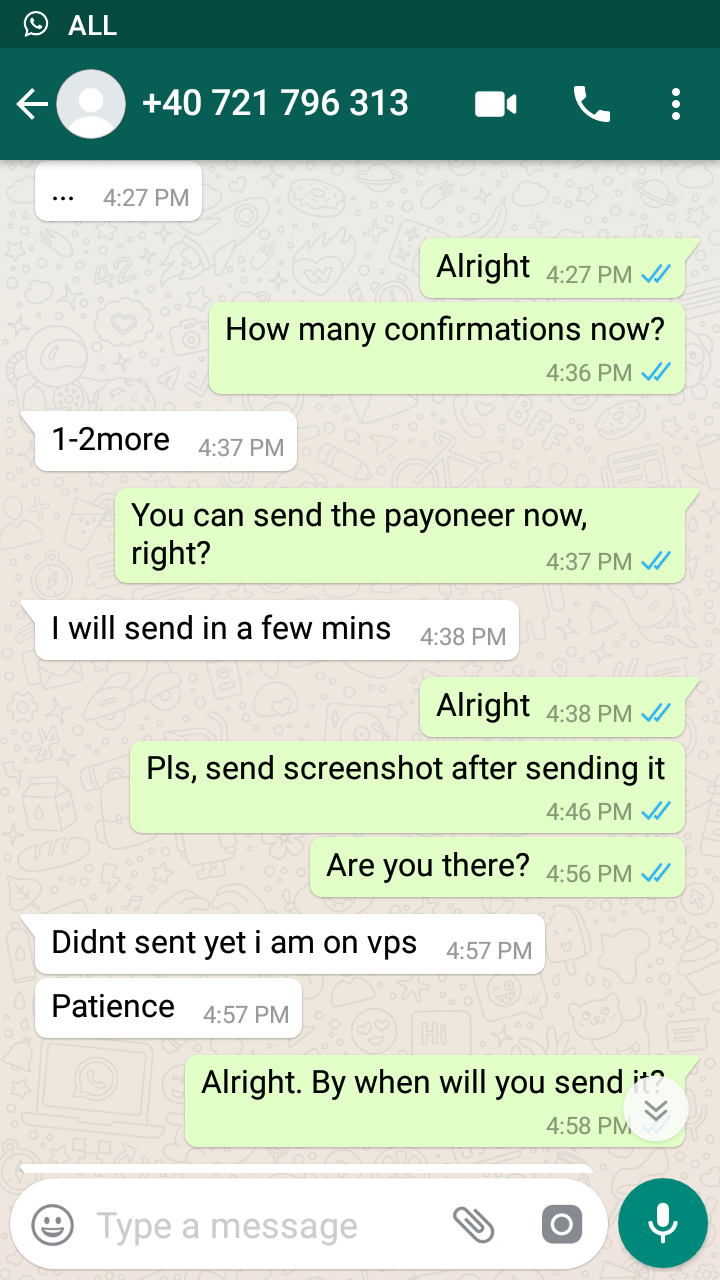Open the overflow menu
The height and width of the screenshot is (1280, 720).
pos(676,104)
